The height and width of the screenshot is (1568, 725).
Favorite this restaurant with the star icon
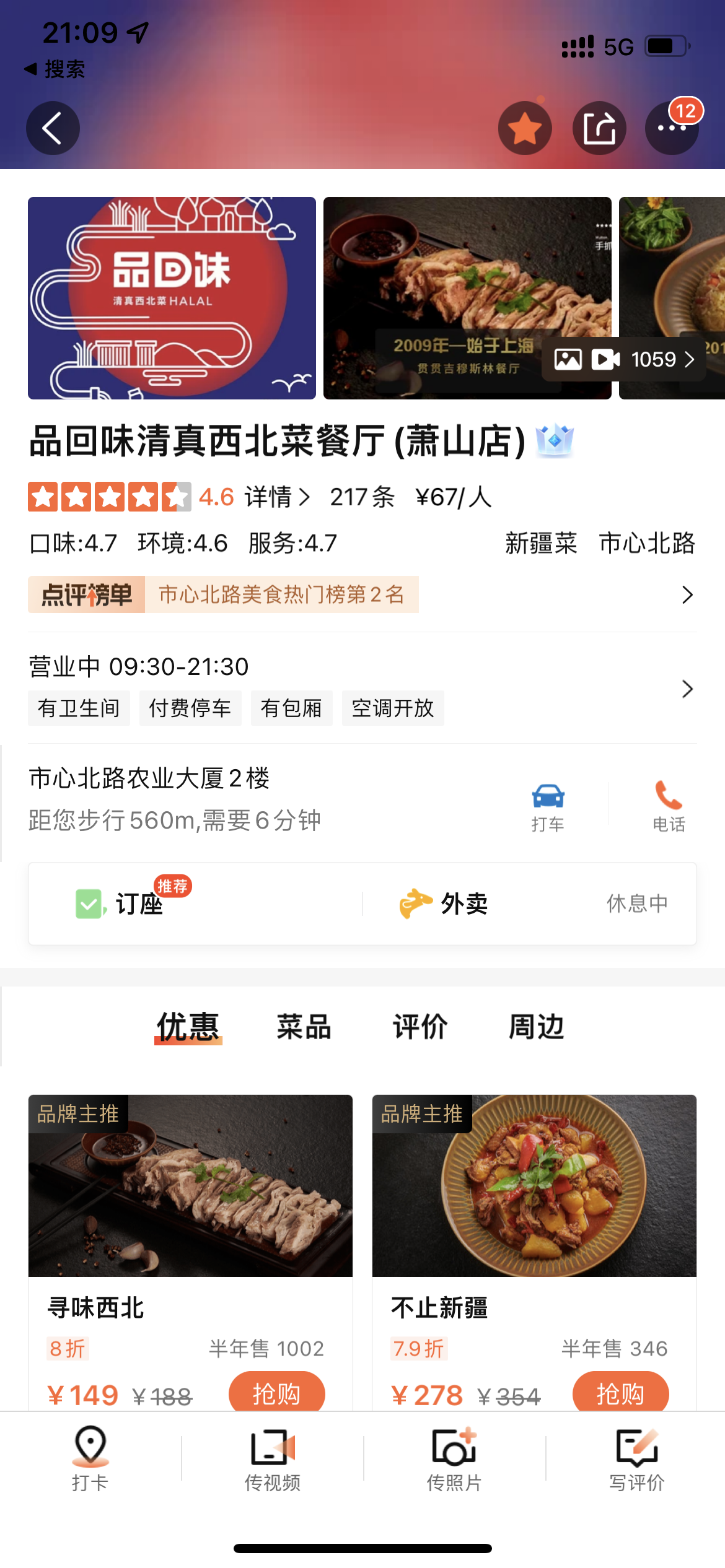(525, 128)
